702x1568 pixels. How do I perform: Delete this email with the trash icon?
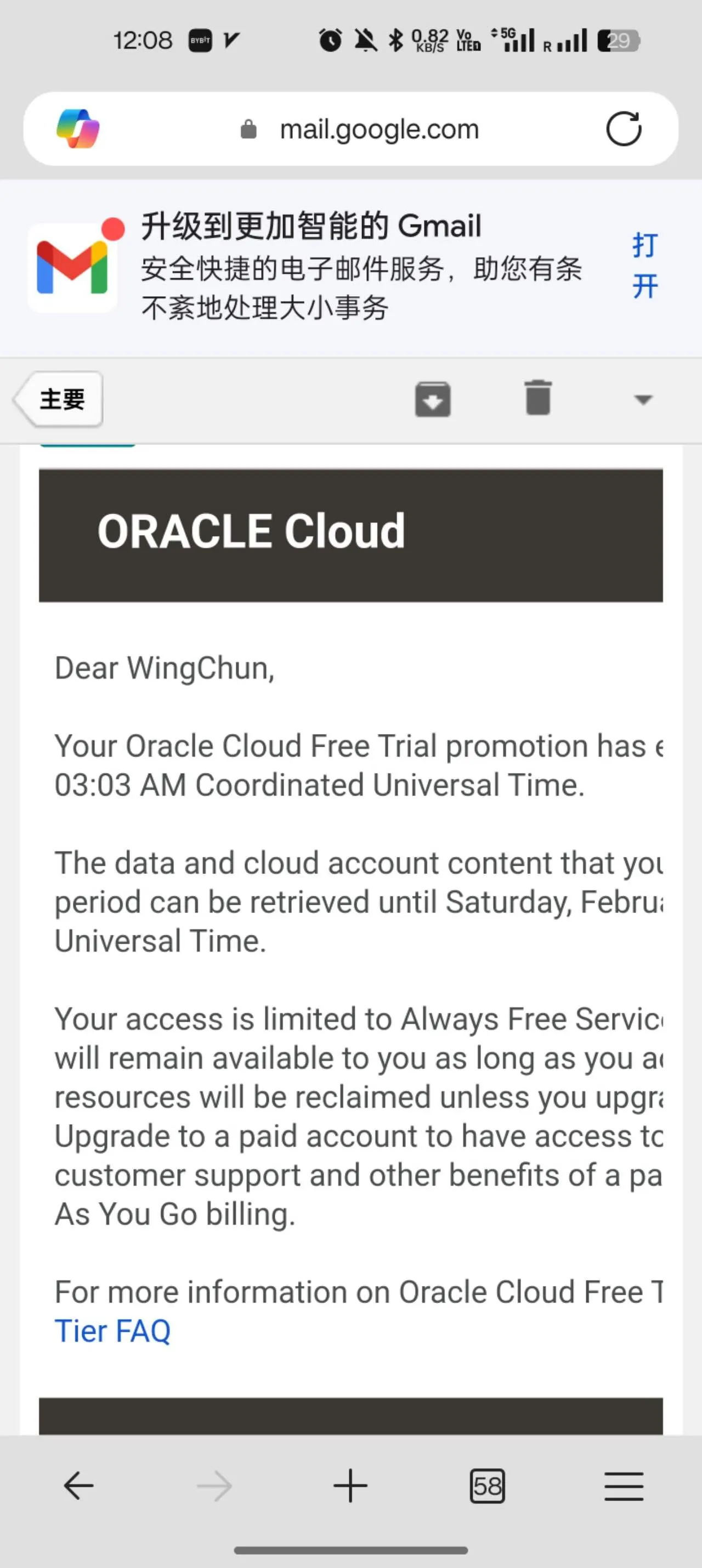(x=538, y=399)
